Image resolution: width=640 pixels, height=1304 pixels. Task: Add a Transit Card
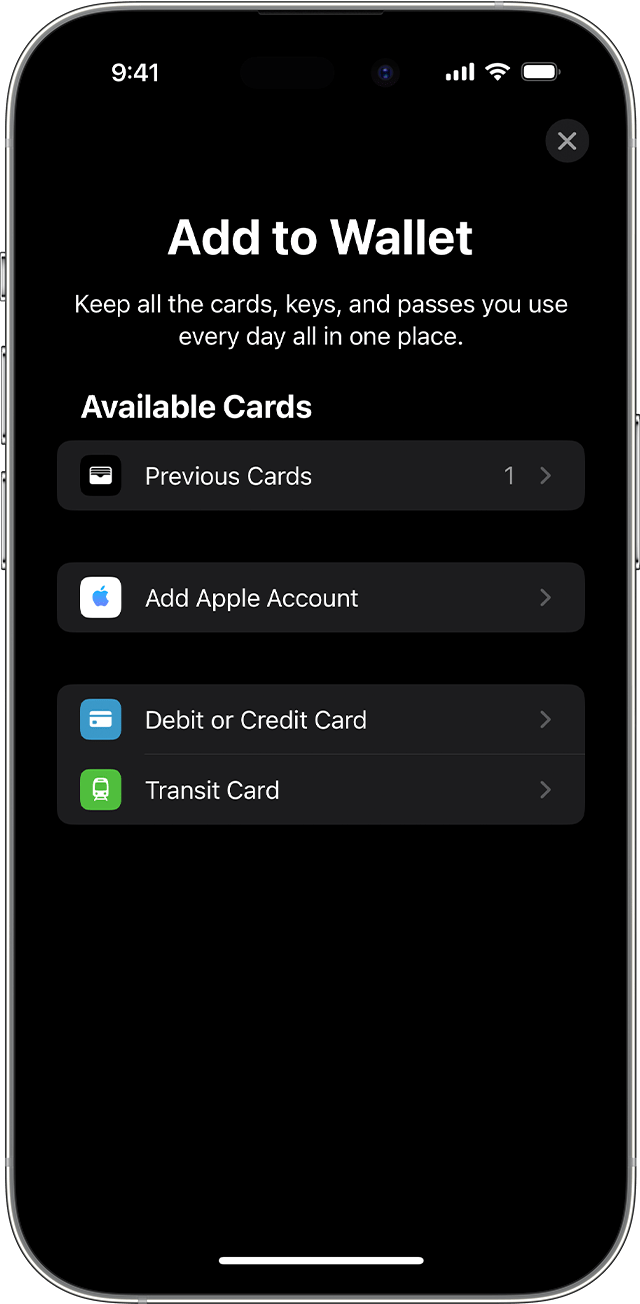pyautogui.click(x=321, y=790)
